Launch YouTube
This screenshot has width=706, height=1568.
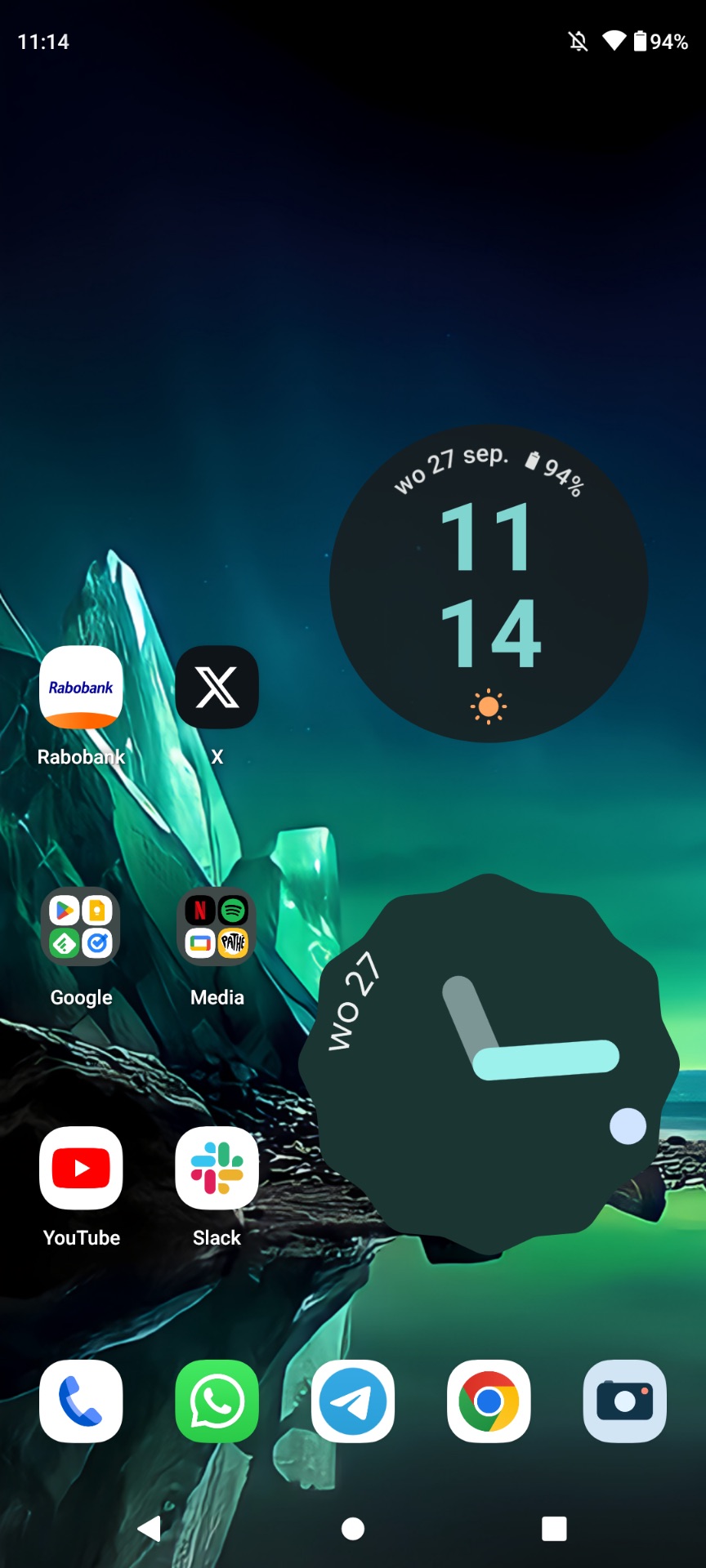[x=81, y=1168]
